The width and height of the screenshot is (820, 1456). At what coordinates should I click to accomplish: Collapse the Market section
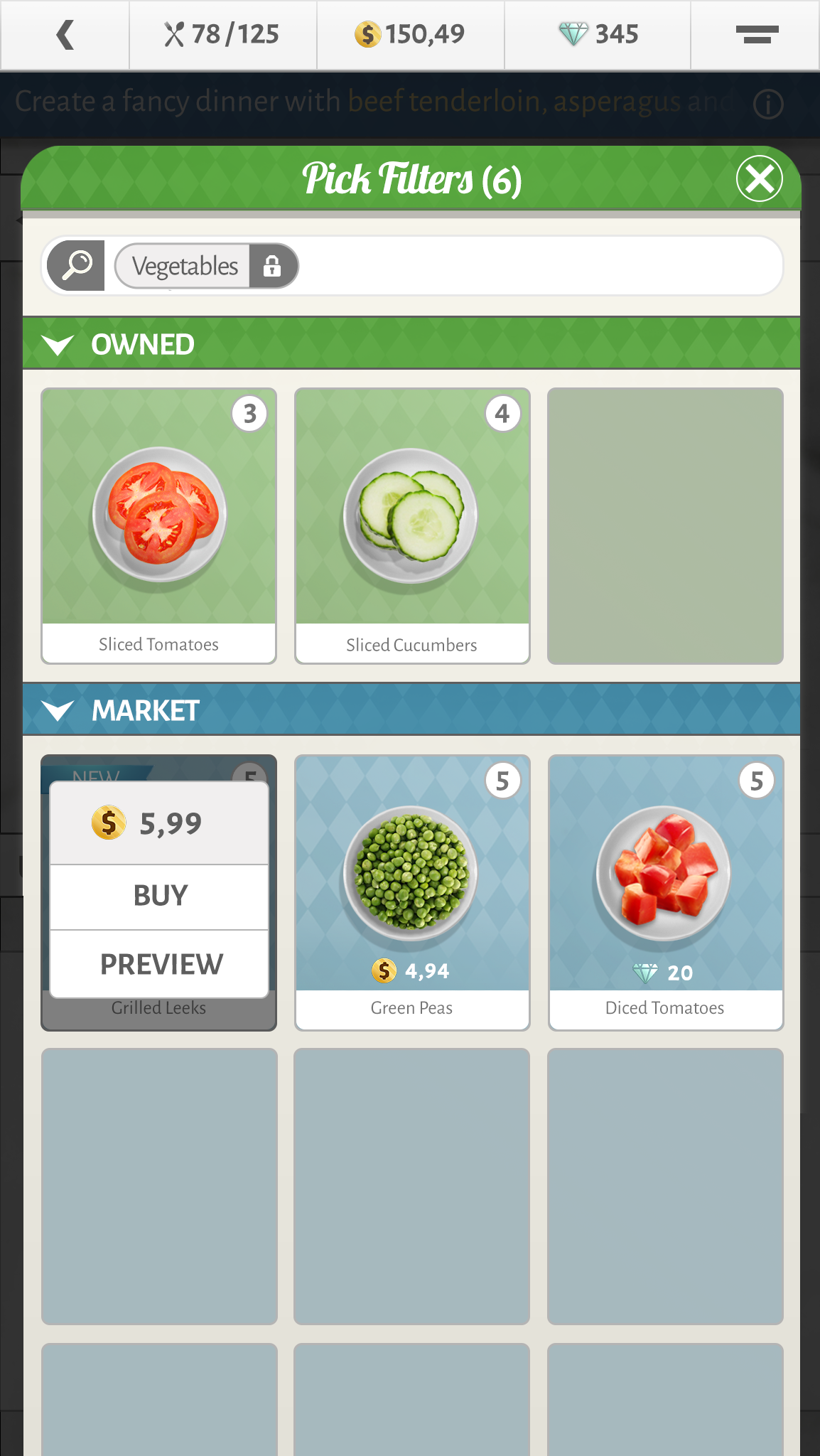(x=58, y=710)
